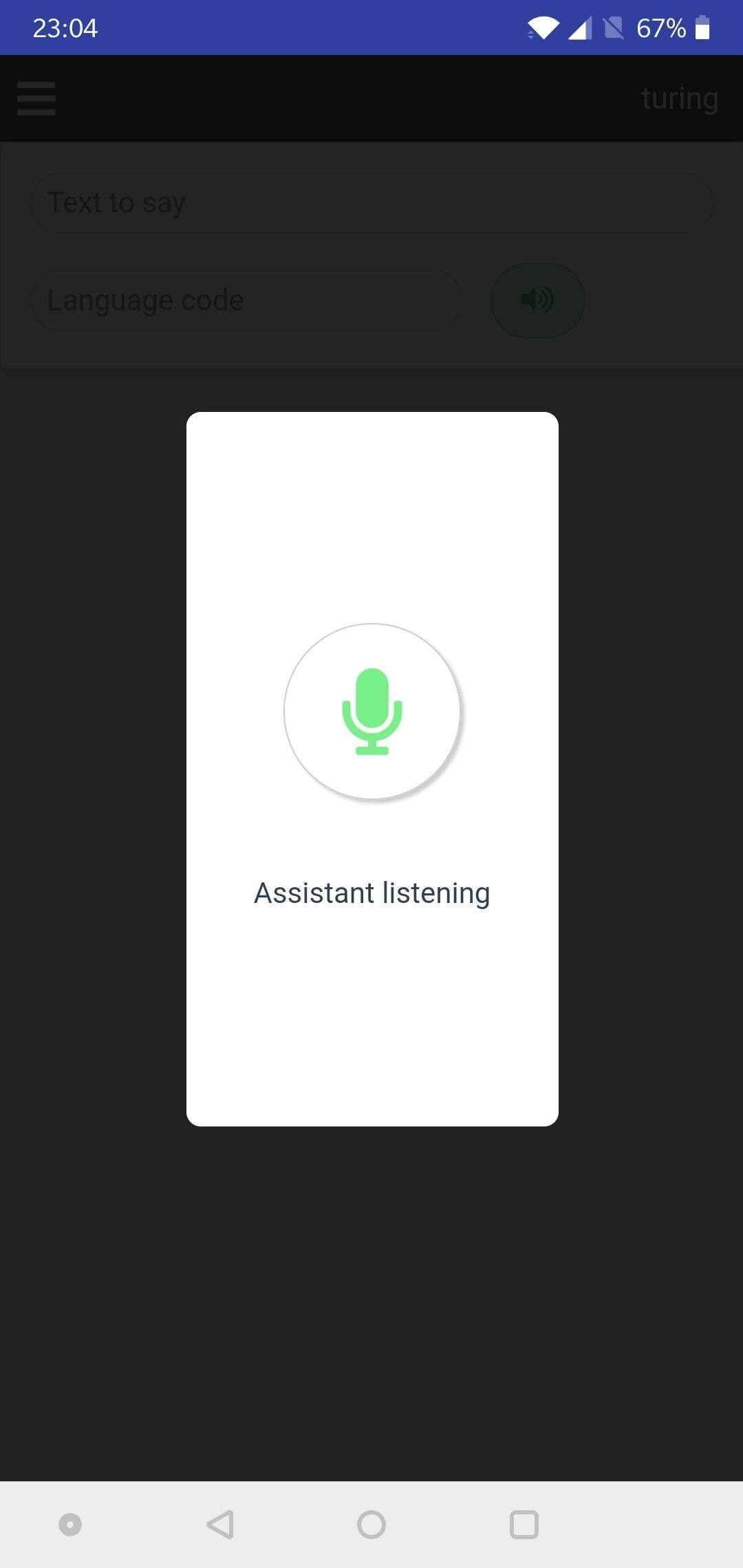The height and width of the screenshot is (1568, 743).
Task: Click the Text to say field
Action: (x=371, y=202)
